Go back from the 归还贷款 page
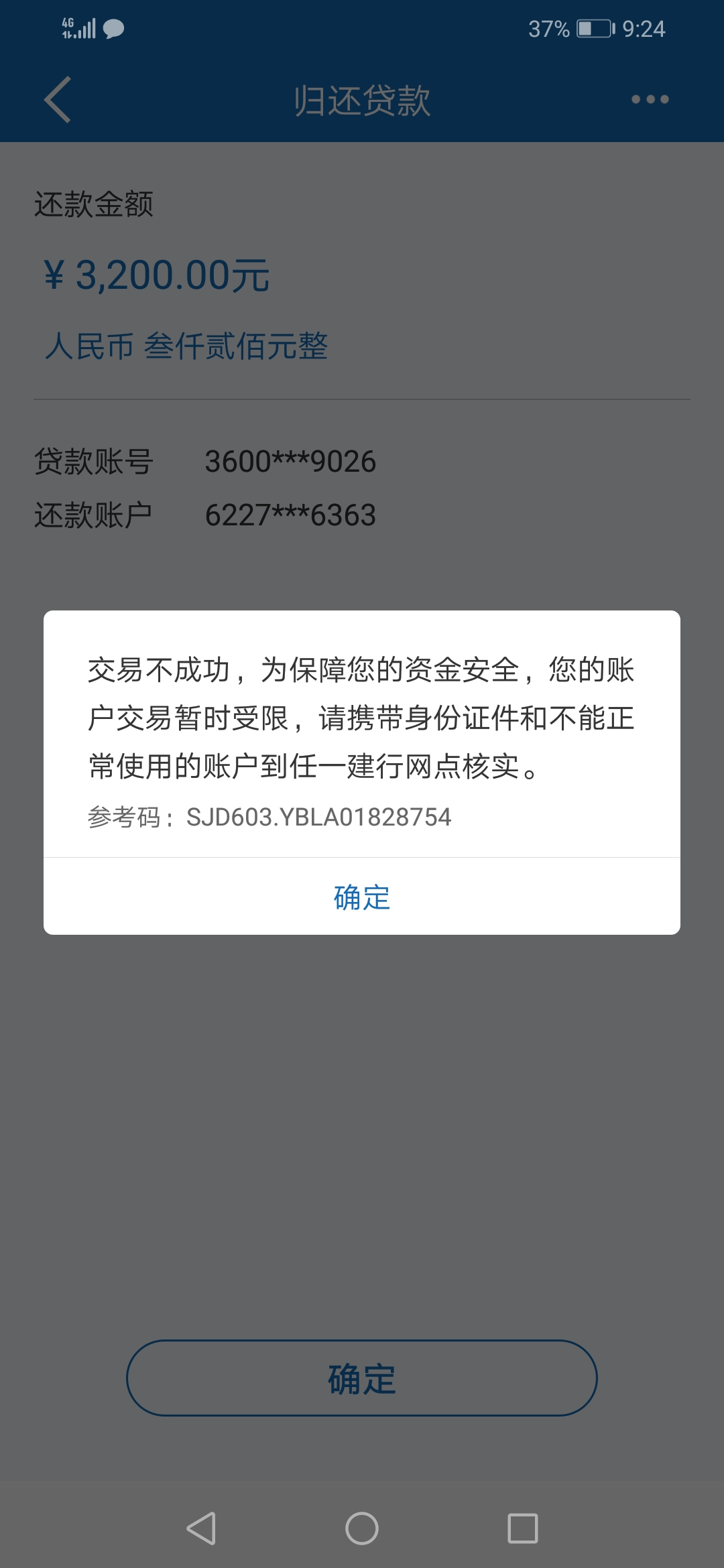The height and width of the screenshot is (1568, 724). click(x=58, y=99)
